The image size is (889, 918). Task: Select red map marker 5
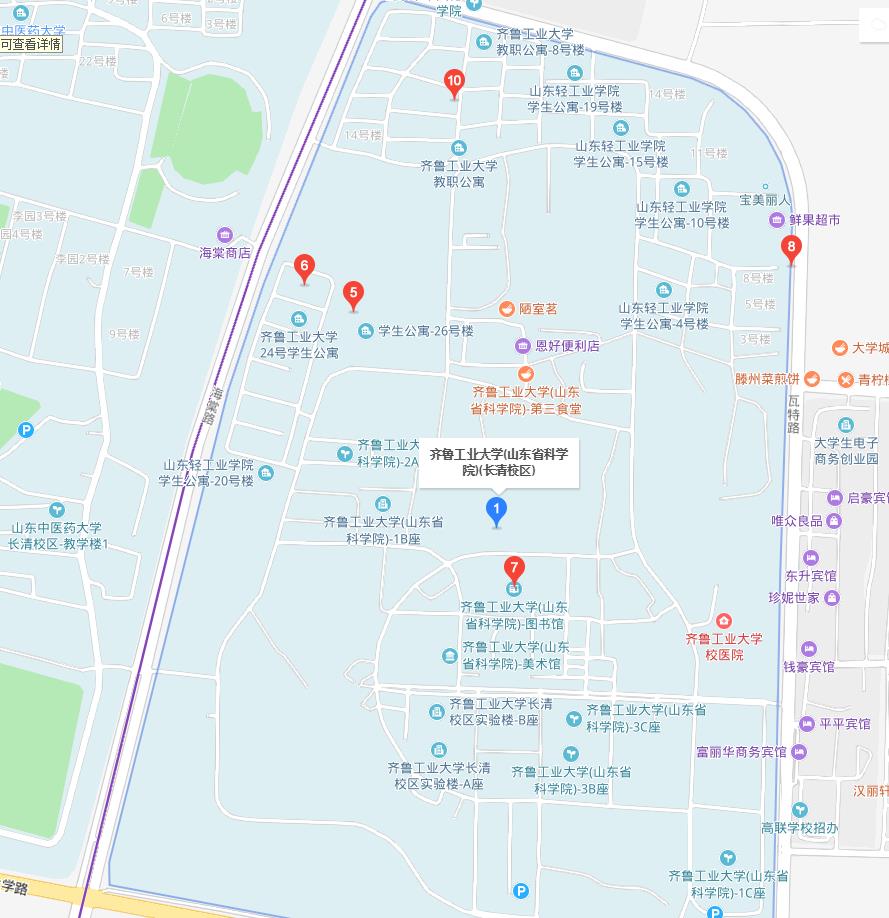352,295
